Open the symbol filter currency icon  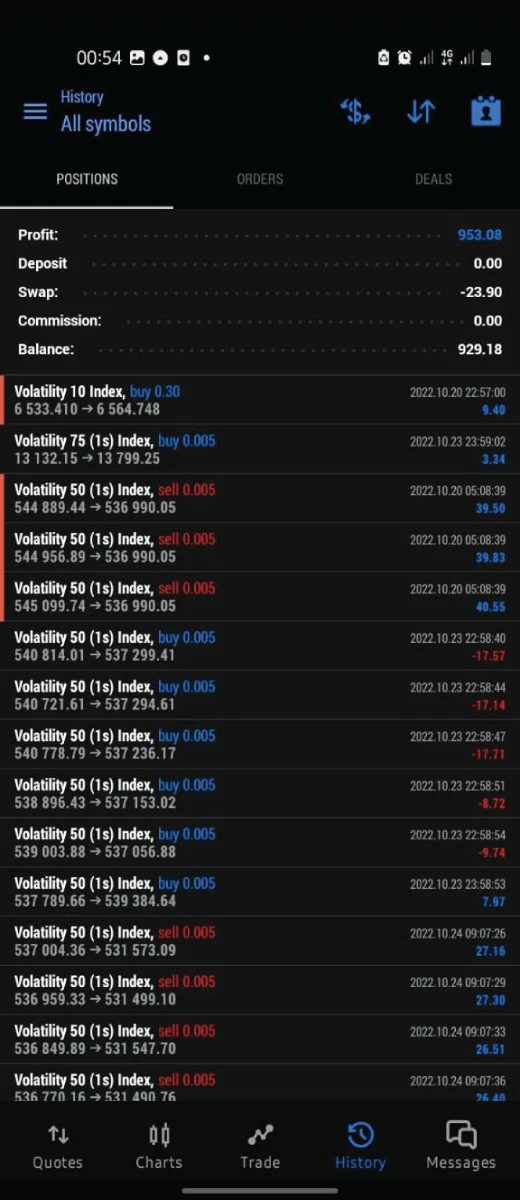coord(355,111)
